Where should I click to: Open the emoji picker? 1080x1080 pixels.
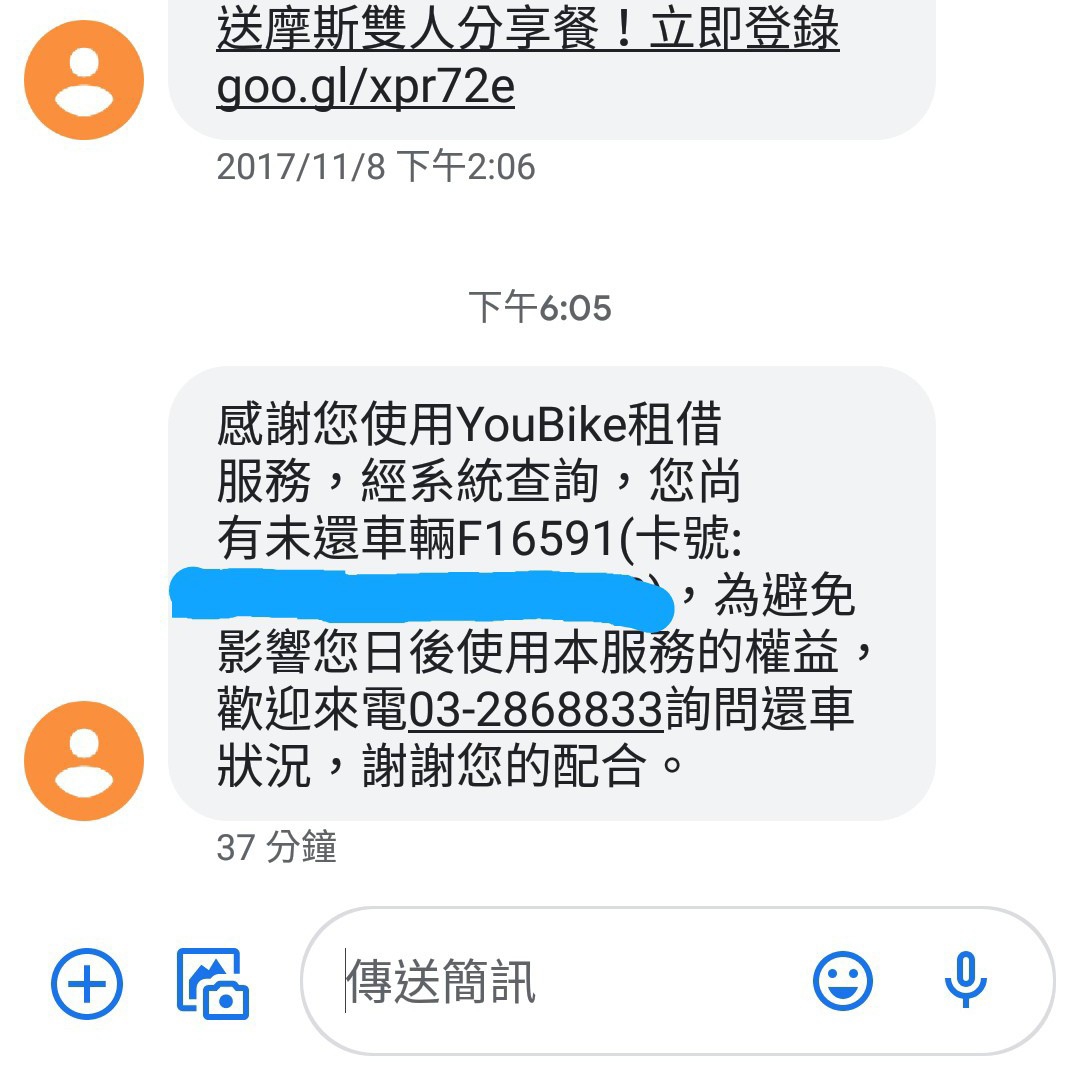click(842, 982)
